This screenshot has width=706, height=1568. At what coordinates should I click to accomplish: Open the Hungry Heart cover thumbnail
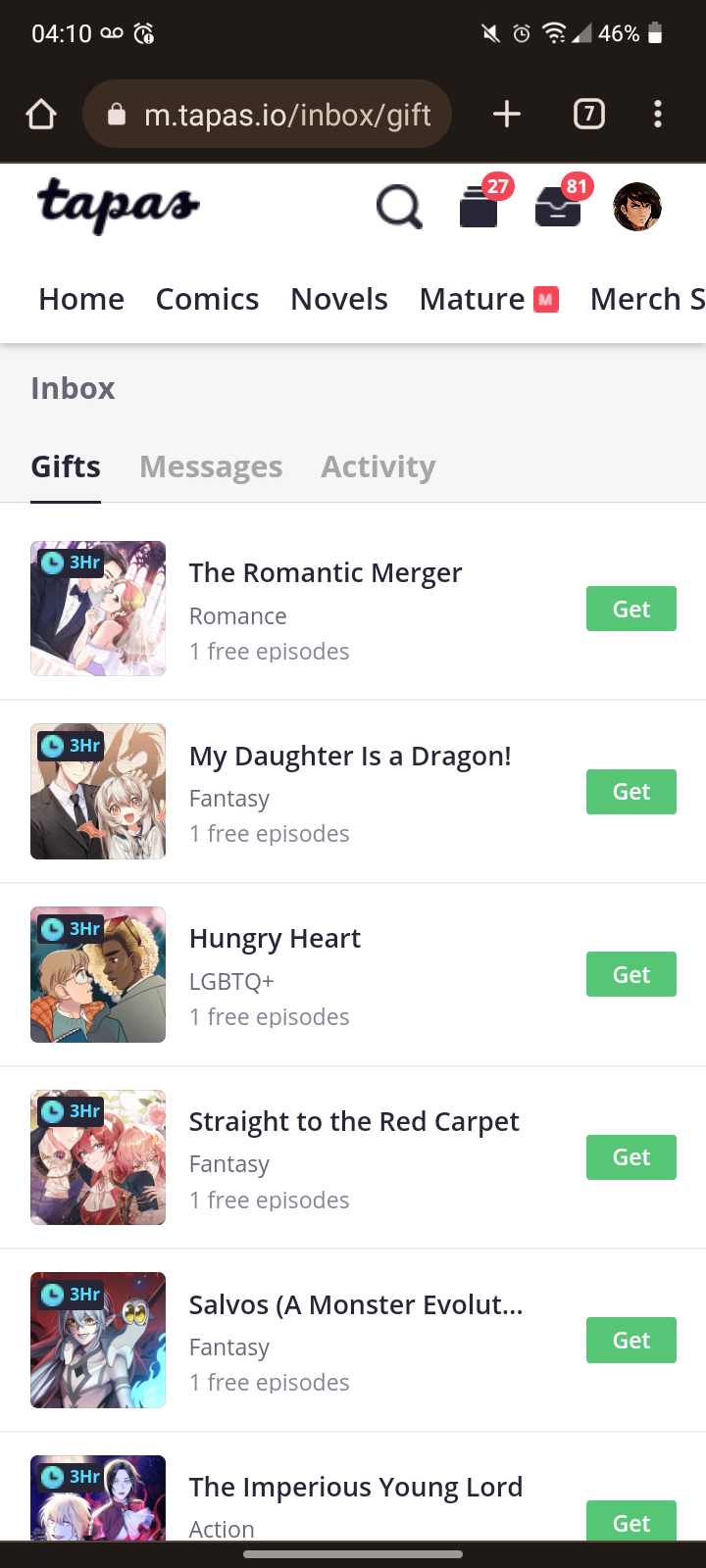[x=98, y=974]
